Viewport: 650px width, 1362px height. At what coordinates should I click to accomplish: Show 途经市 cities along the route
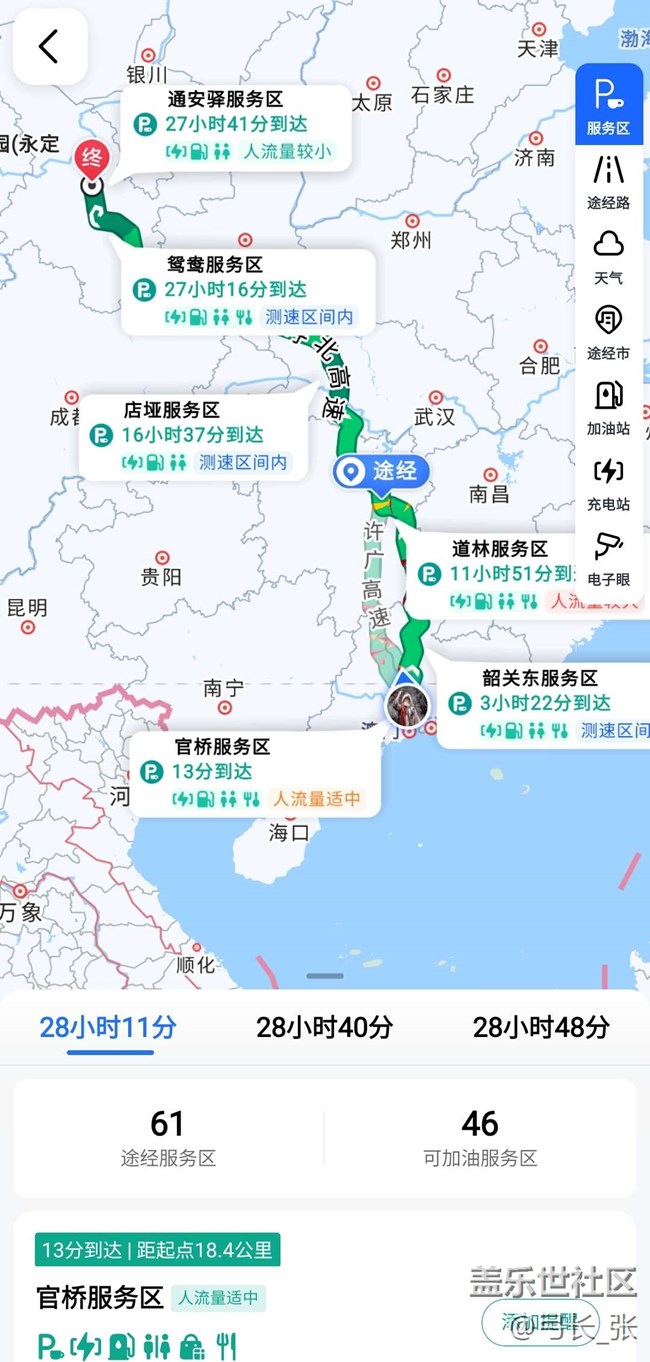coord(608,332)
